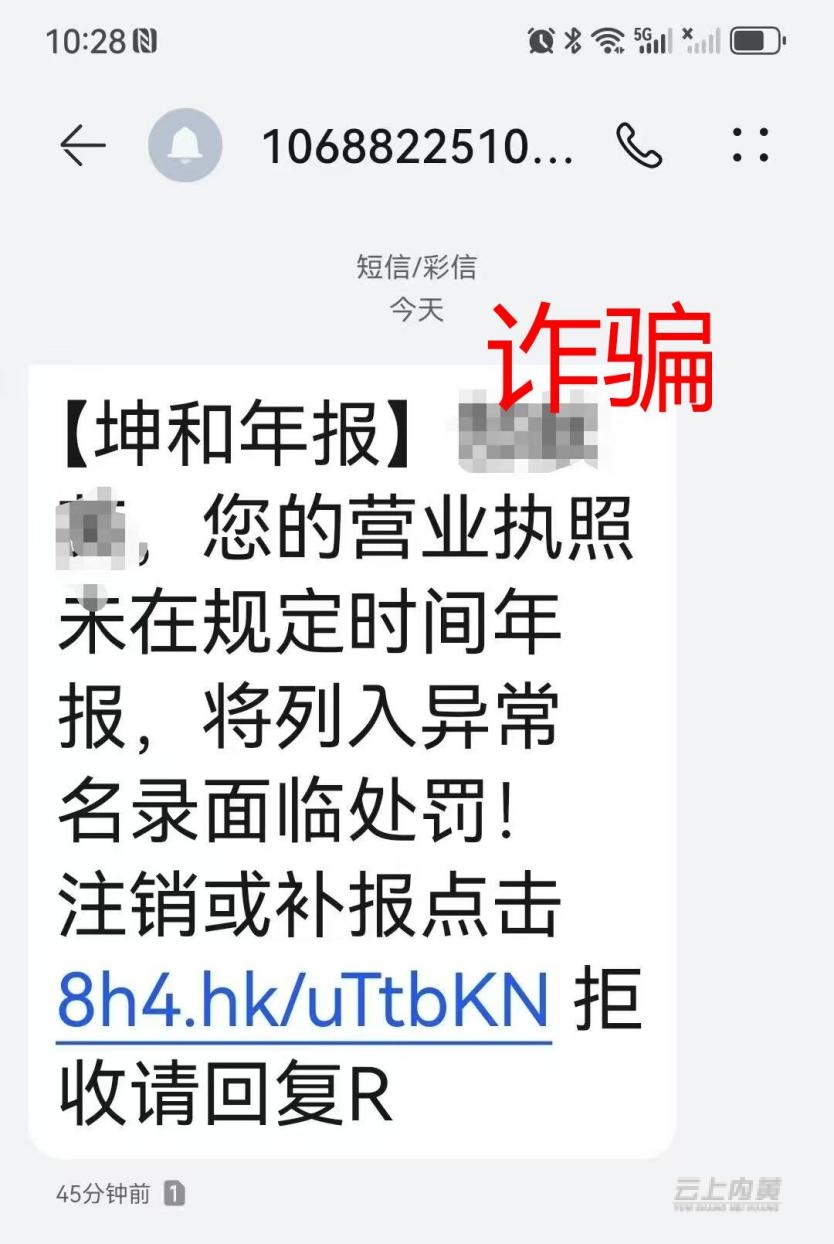Open the more options menu
Viewport: 834px width, 1244px height.
tap(750, 146)
